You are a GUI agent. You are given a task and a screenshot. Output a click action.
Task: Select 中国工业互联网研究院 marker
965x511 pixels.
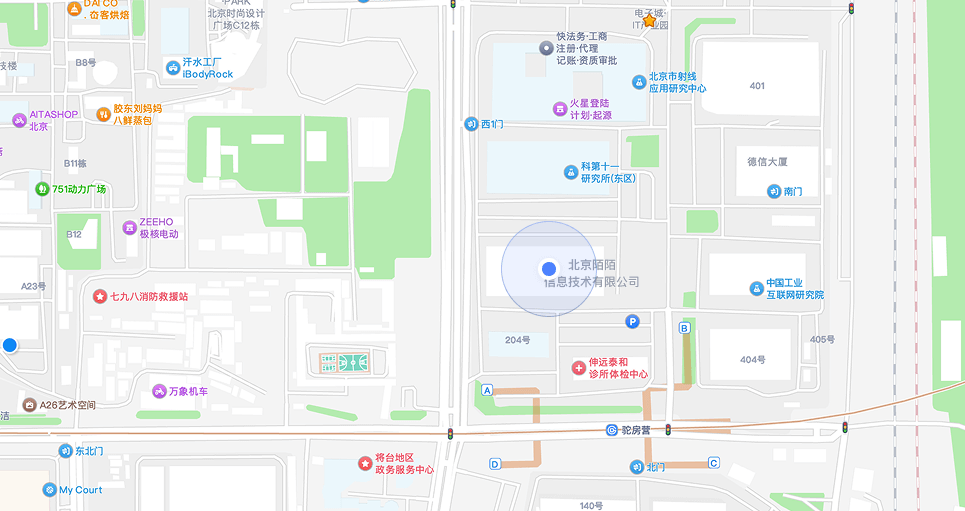[756, 289]
